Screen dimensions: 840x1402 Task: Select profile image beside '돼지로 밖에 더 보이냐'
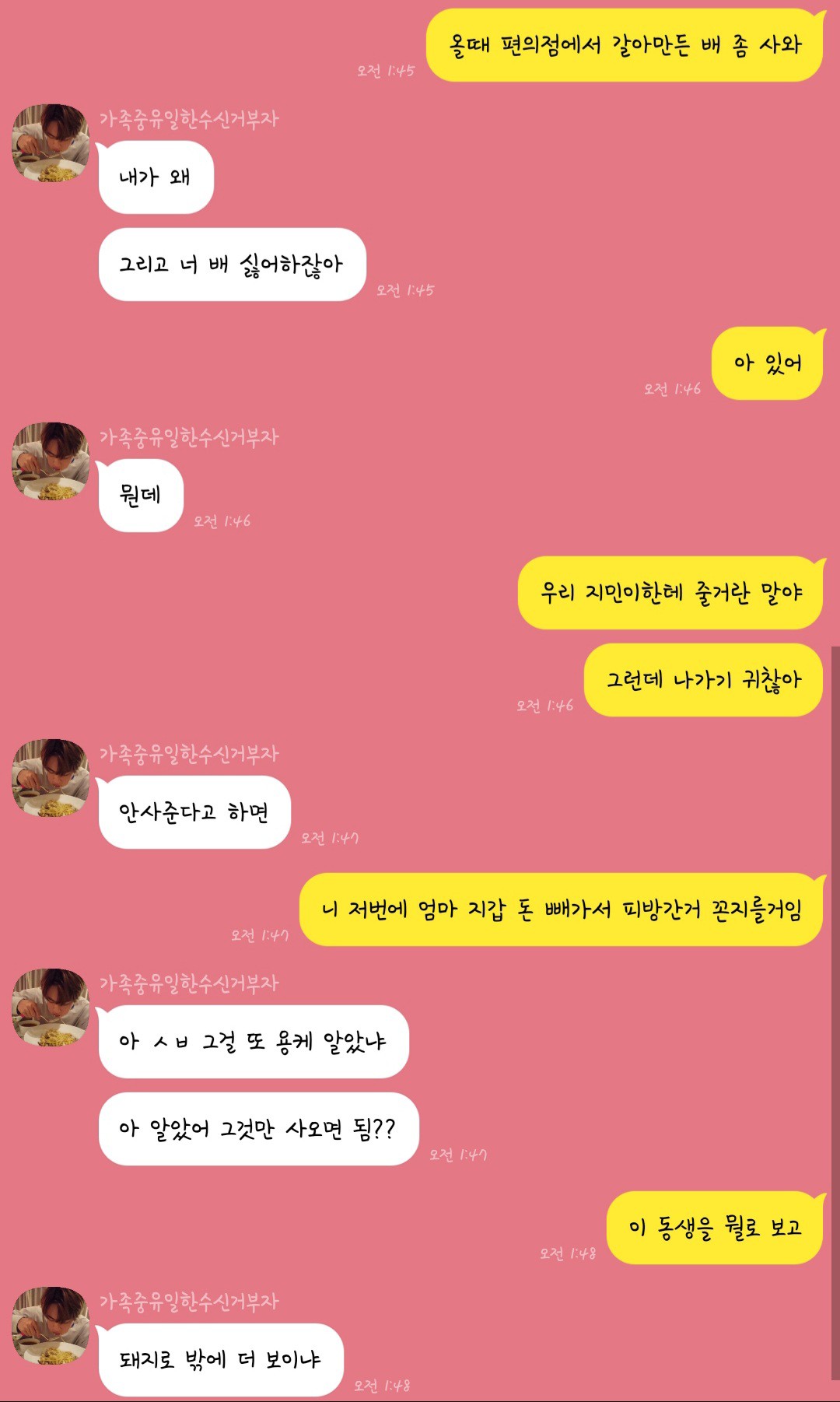pyautogui.click(x=51, y=1326)
